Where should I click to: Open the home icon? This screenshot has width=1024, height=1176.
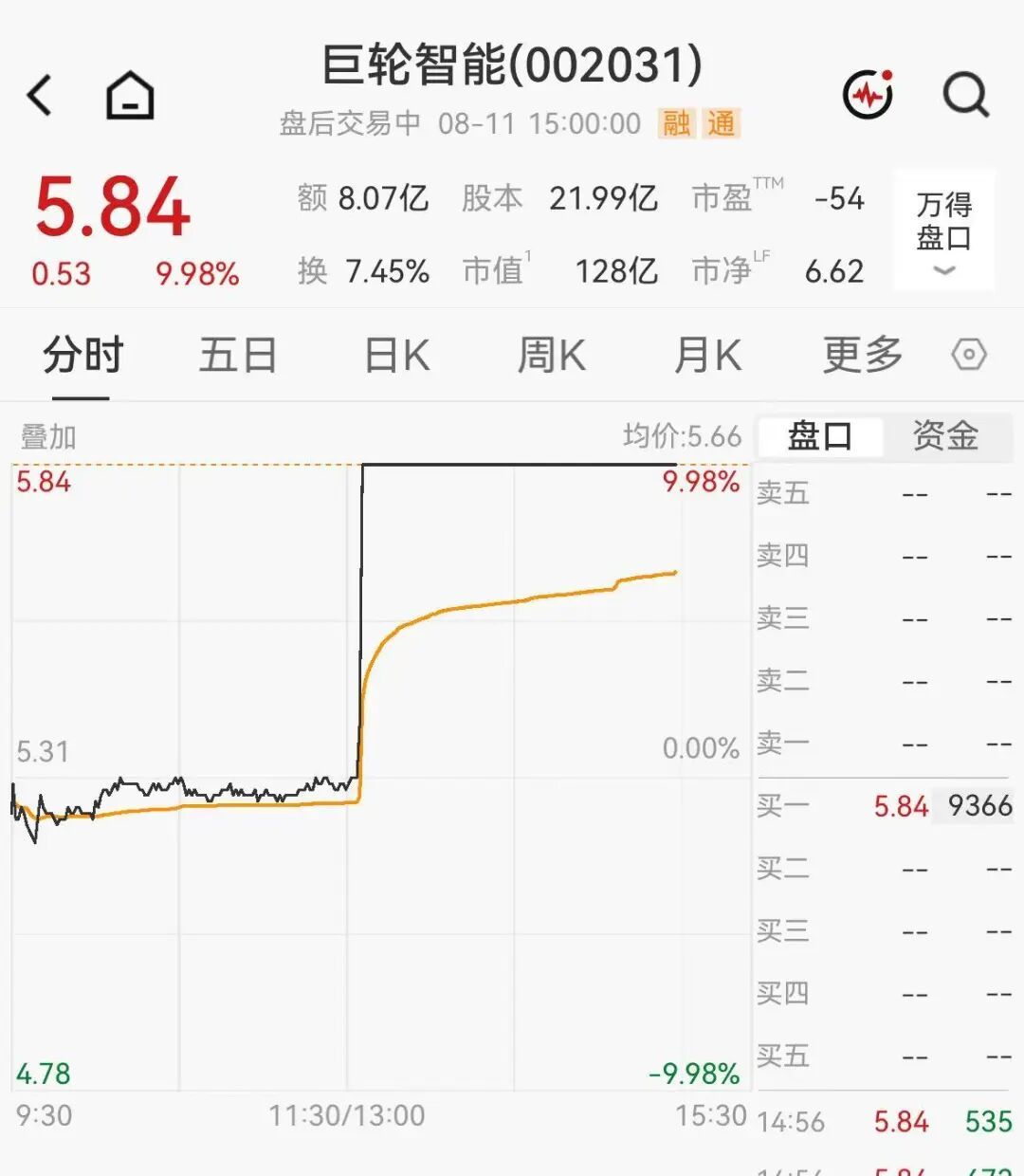tap(130, 96)
